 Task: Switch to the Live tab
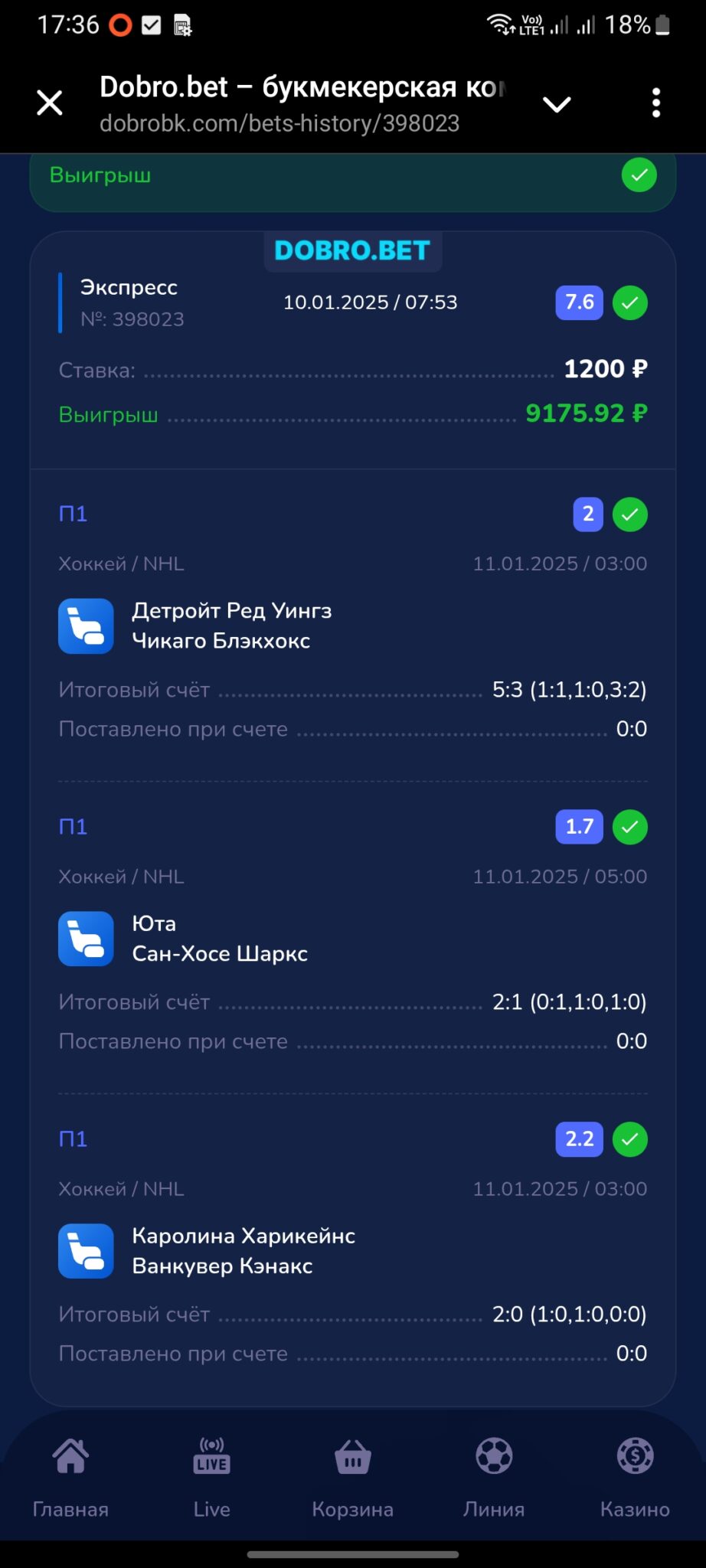coord(212,1478)
